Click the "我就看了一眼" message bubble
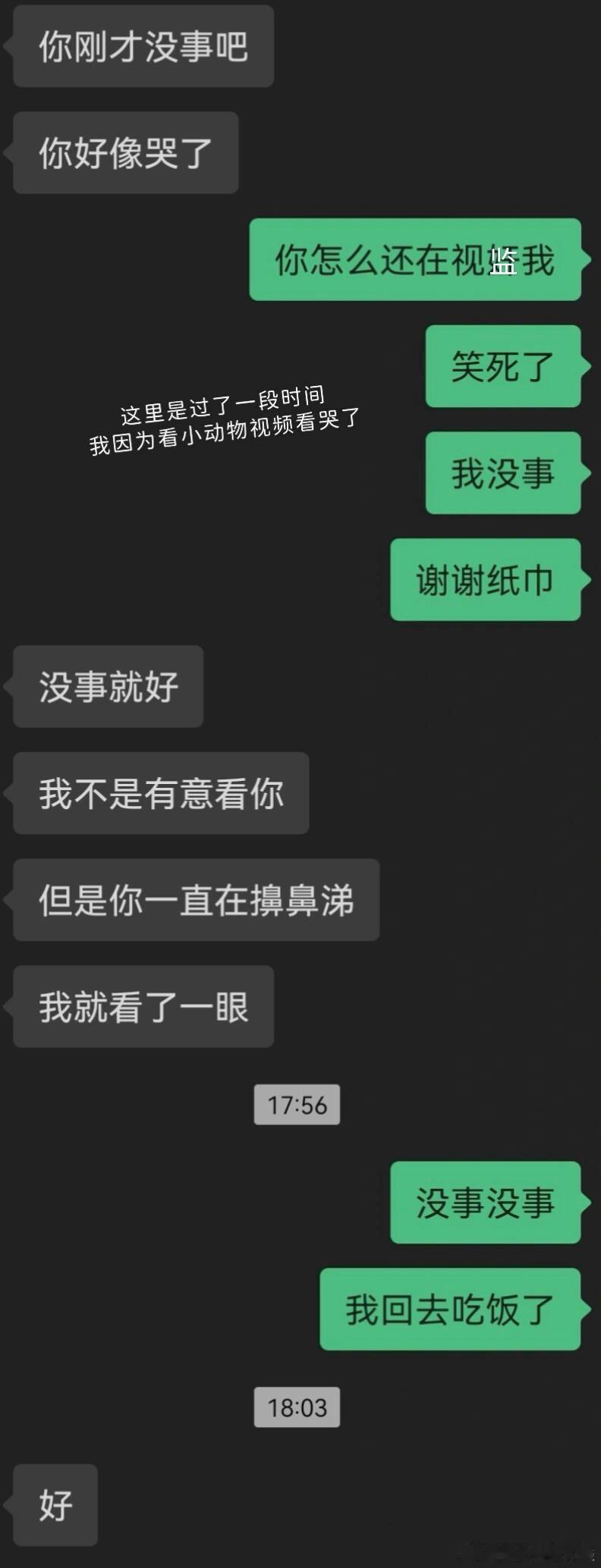Screen dimensions: 601x1568 143,1008
